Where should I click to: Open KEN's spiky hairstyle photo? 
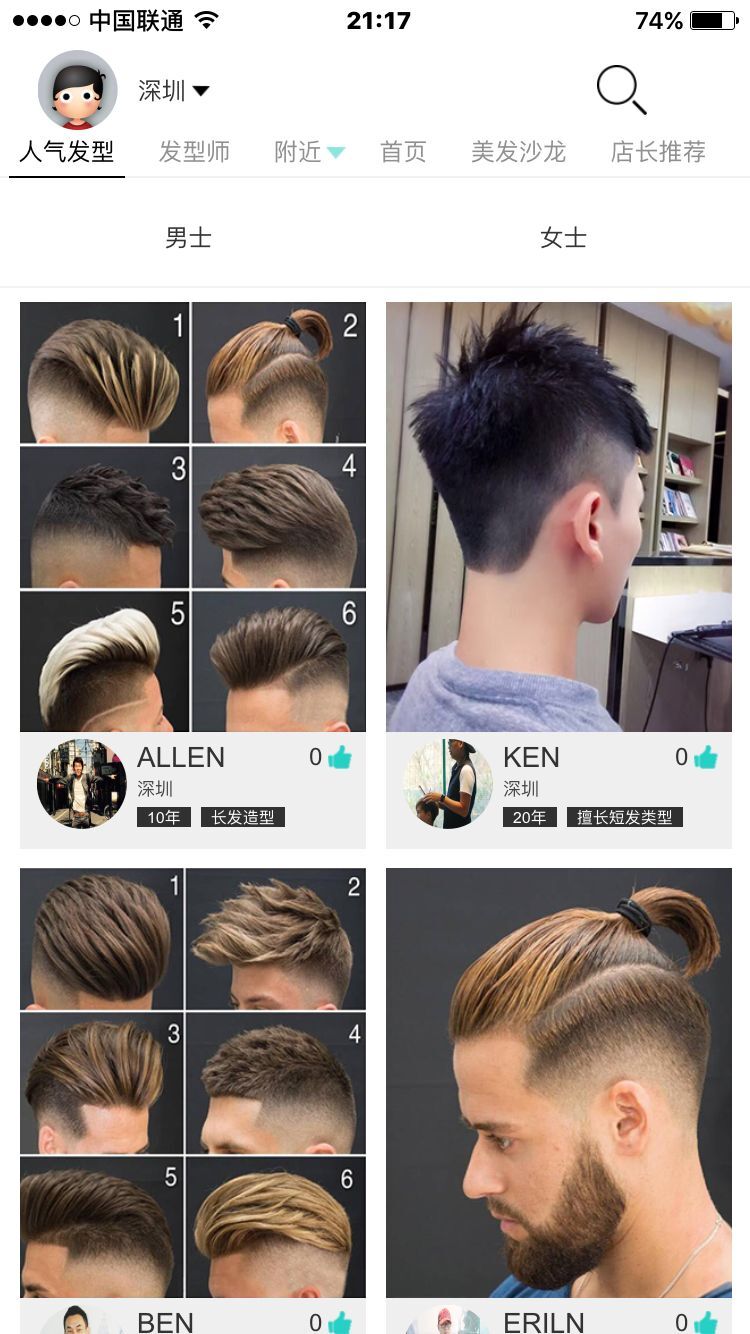click(x=559, y=517)
